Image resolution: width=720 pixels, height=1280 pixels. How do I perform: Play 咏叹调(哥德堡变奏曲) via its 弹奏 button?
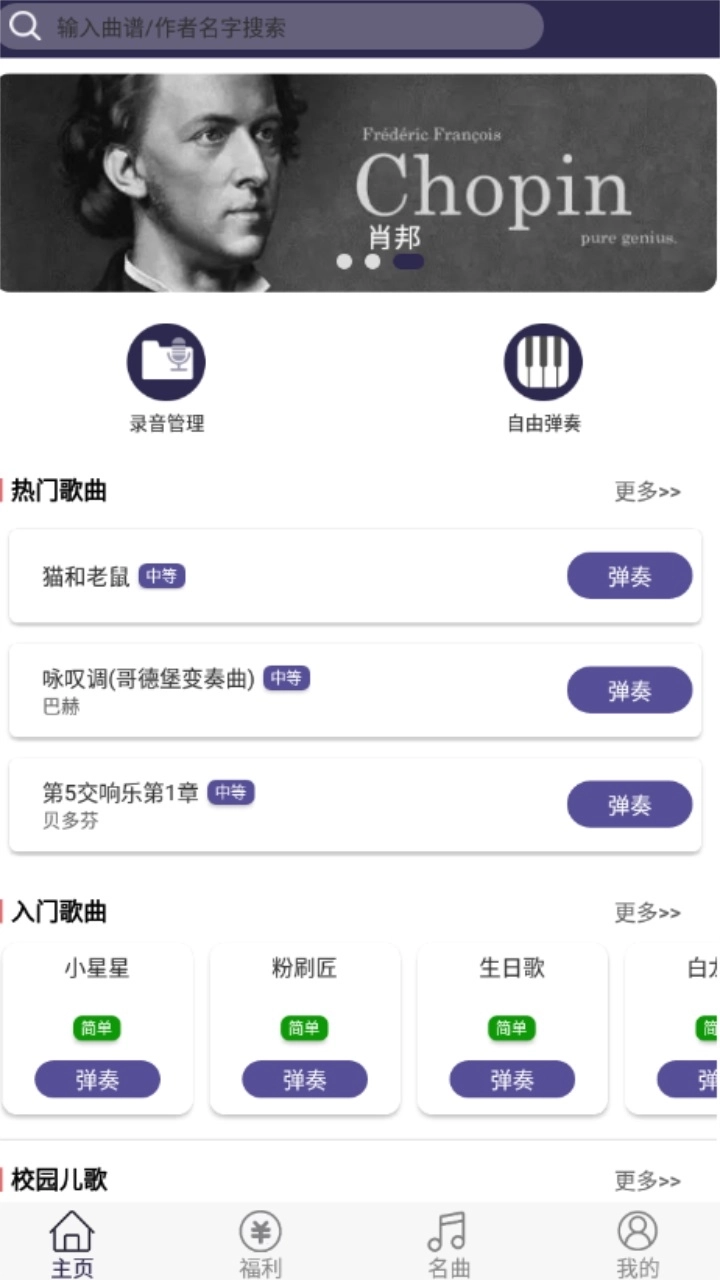pyautogui.click(x=628, y=689)
